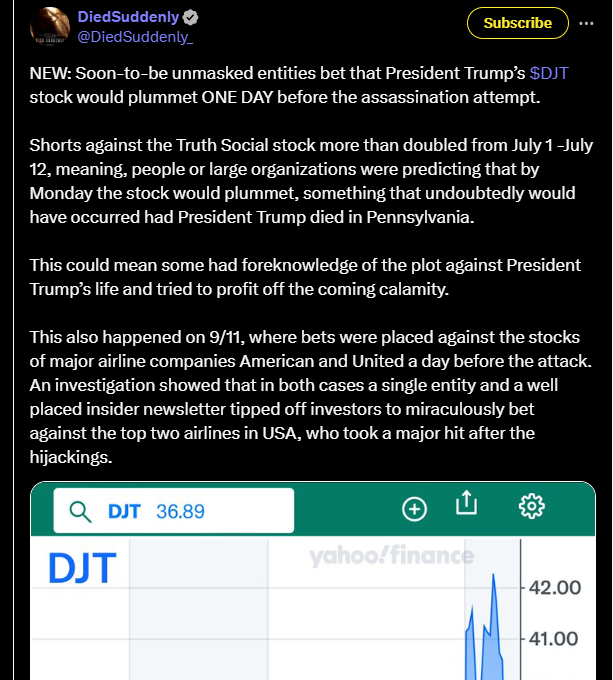This screenshot has height=680, width=613.
Task: Subscribe to DiedSuddenly
Action: pos(517,23)
